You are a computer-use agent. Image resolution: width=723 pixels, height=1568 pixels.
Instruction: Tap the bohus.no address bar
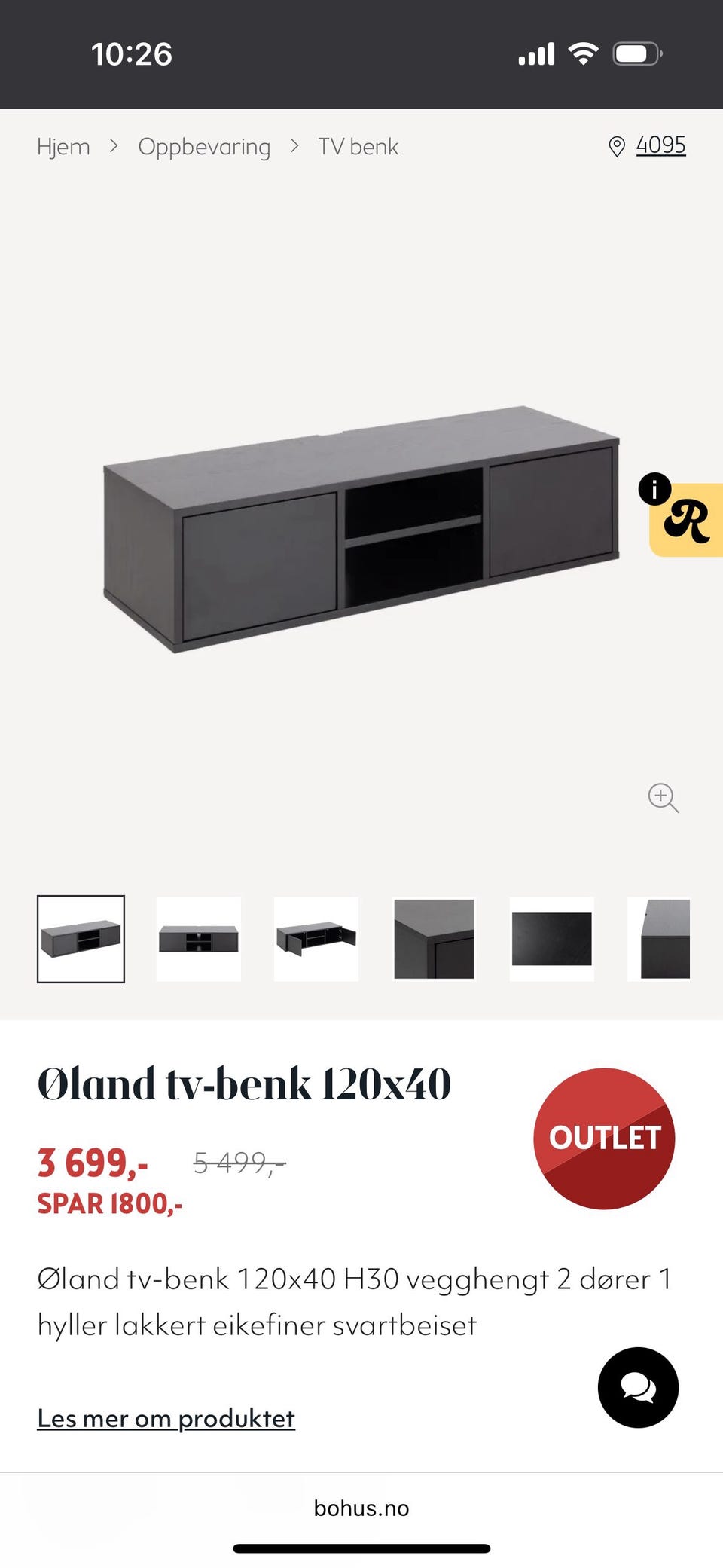pos(361,1508)
